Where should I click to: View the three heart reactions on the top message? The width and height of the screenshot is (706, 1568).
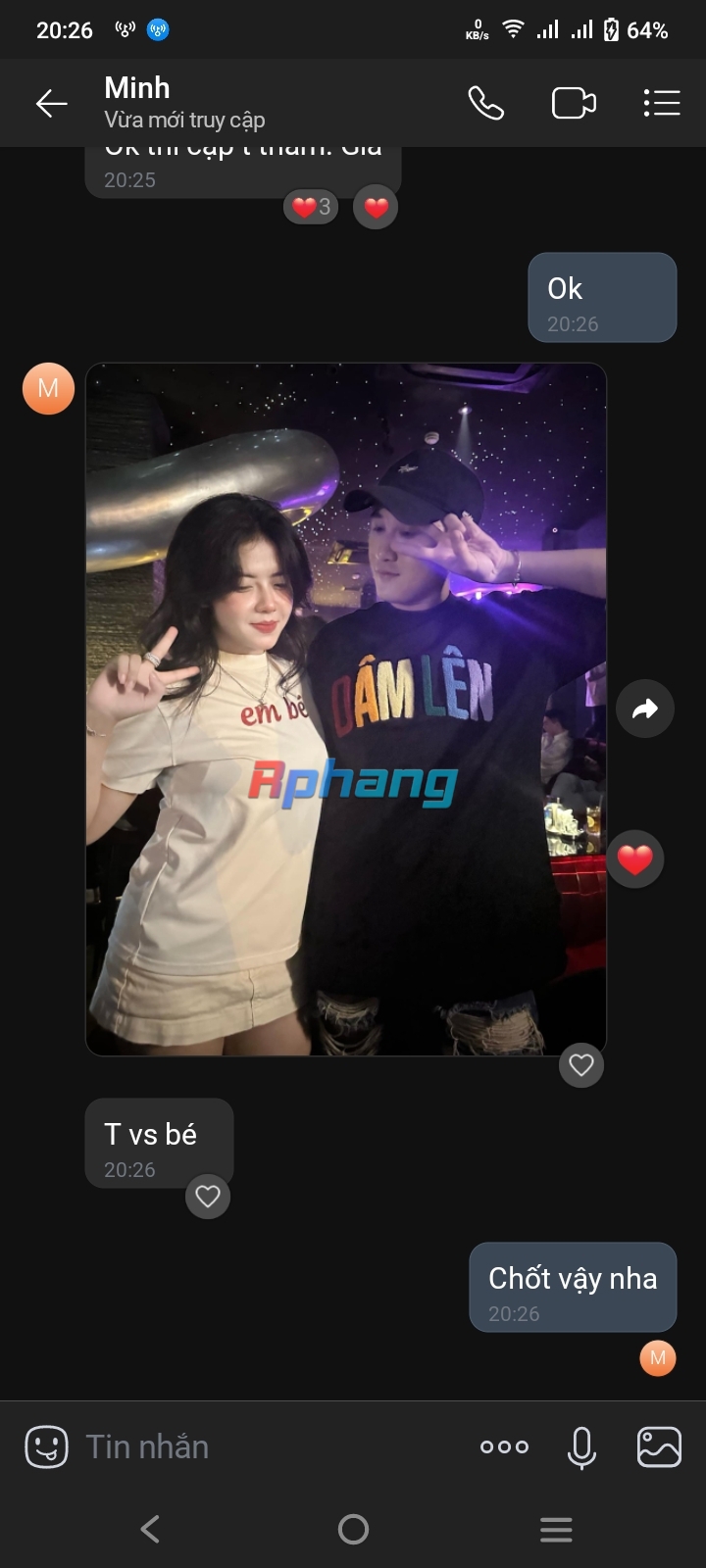(311, 207)
